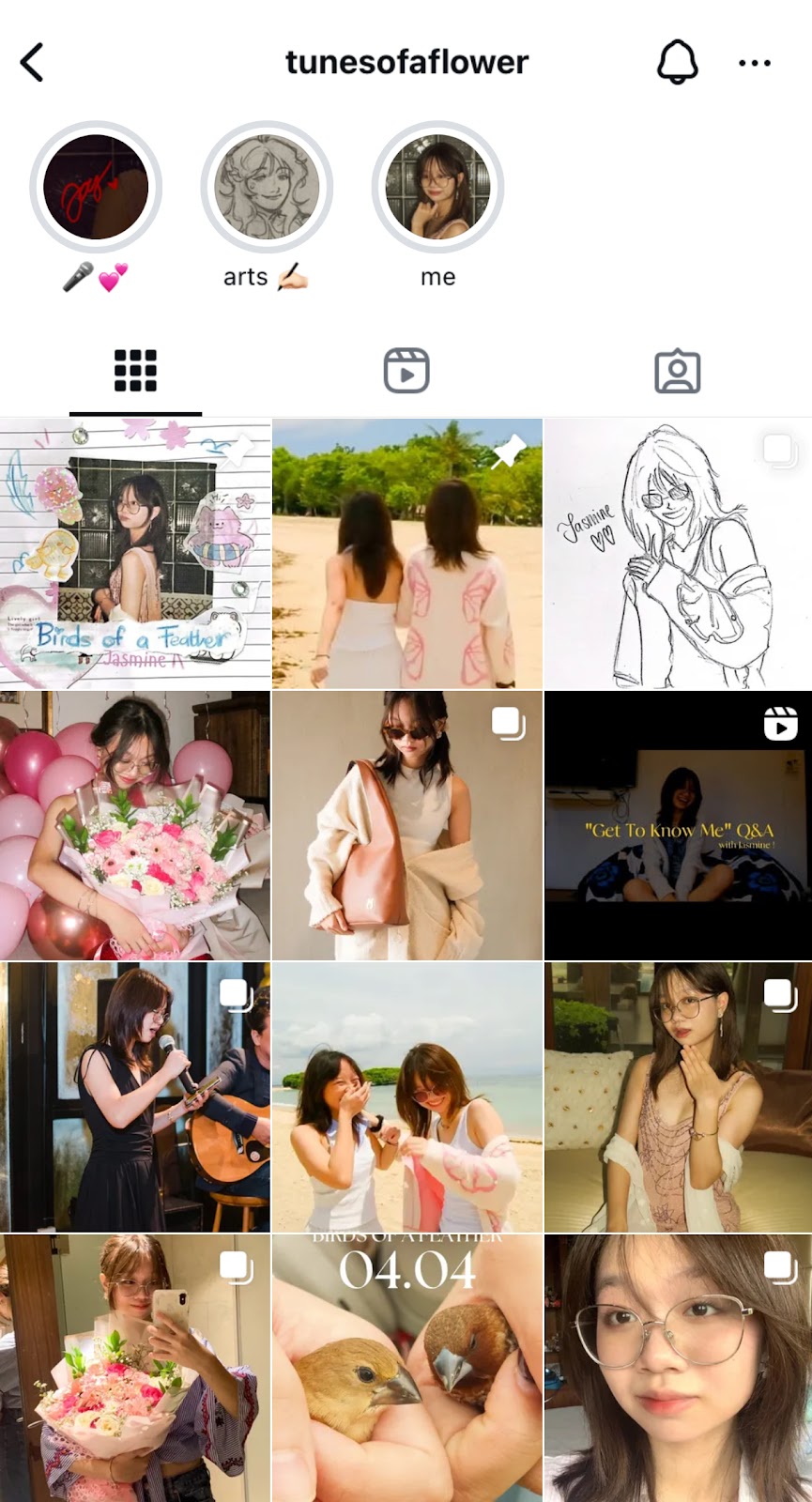The width and height of the screenshot is (812, 1502).
Task: View the arts story highlight
Action: point(267,187)
